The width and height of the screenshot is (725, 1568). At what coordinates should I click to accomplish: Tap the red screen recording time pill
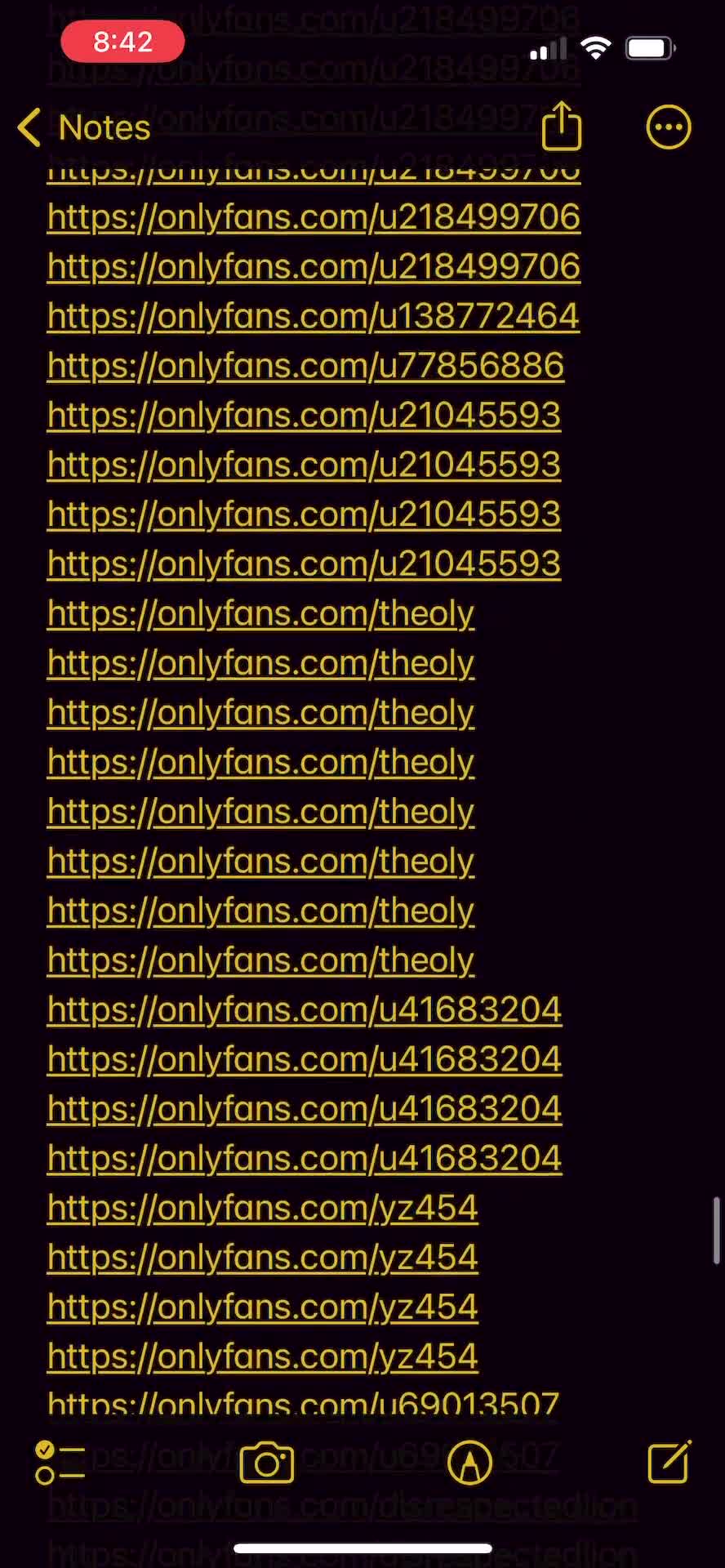[122, 42]
